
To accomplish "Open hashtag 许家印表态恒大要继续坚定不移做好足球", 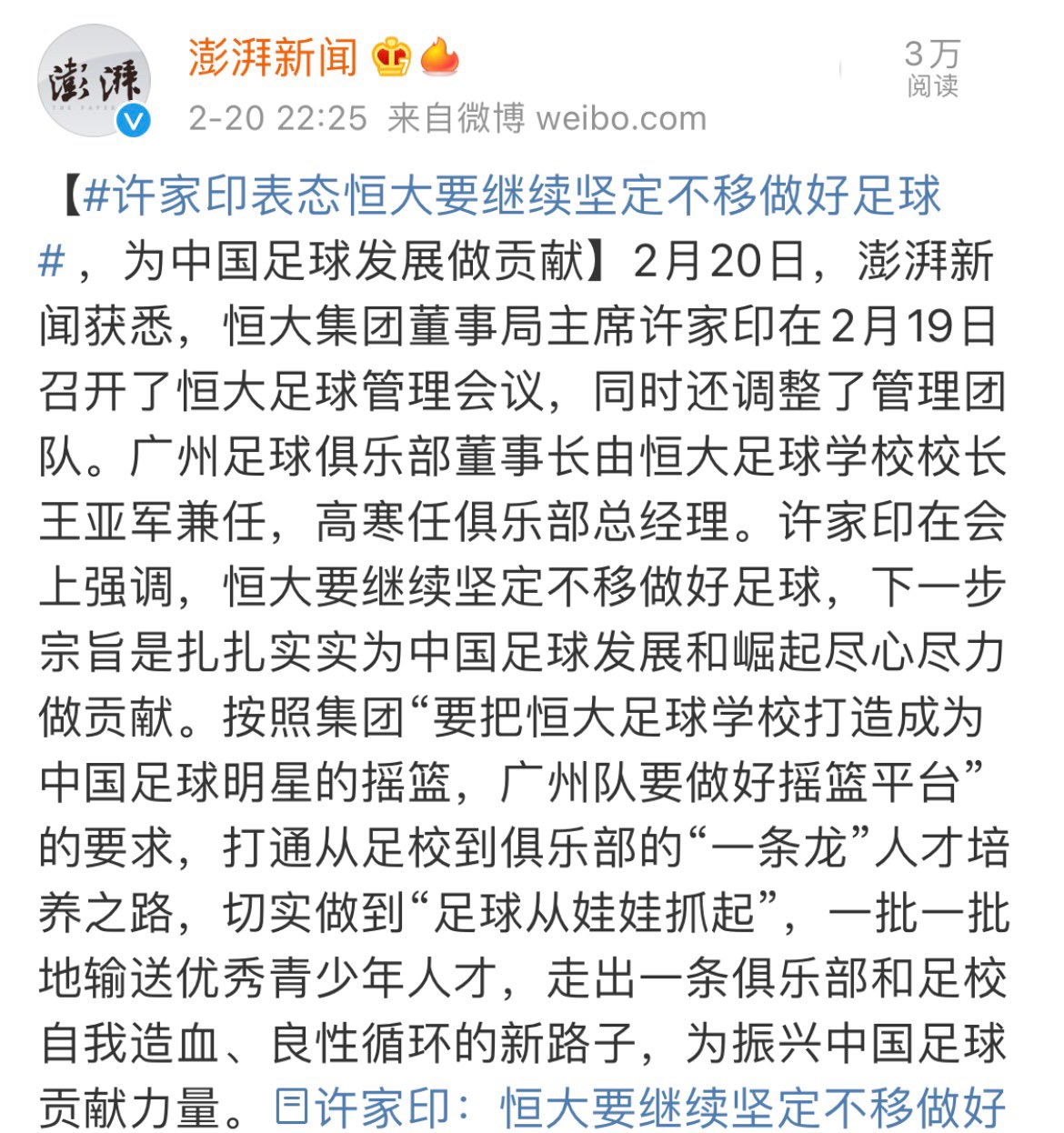I will (509, 196).
